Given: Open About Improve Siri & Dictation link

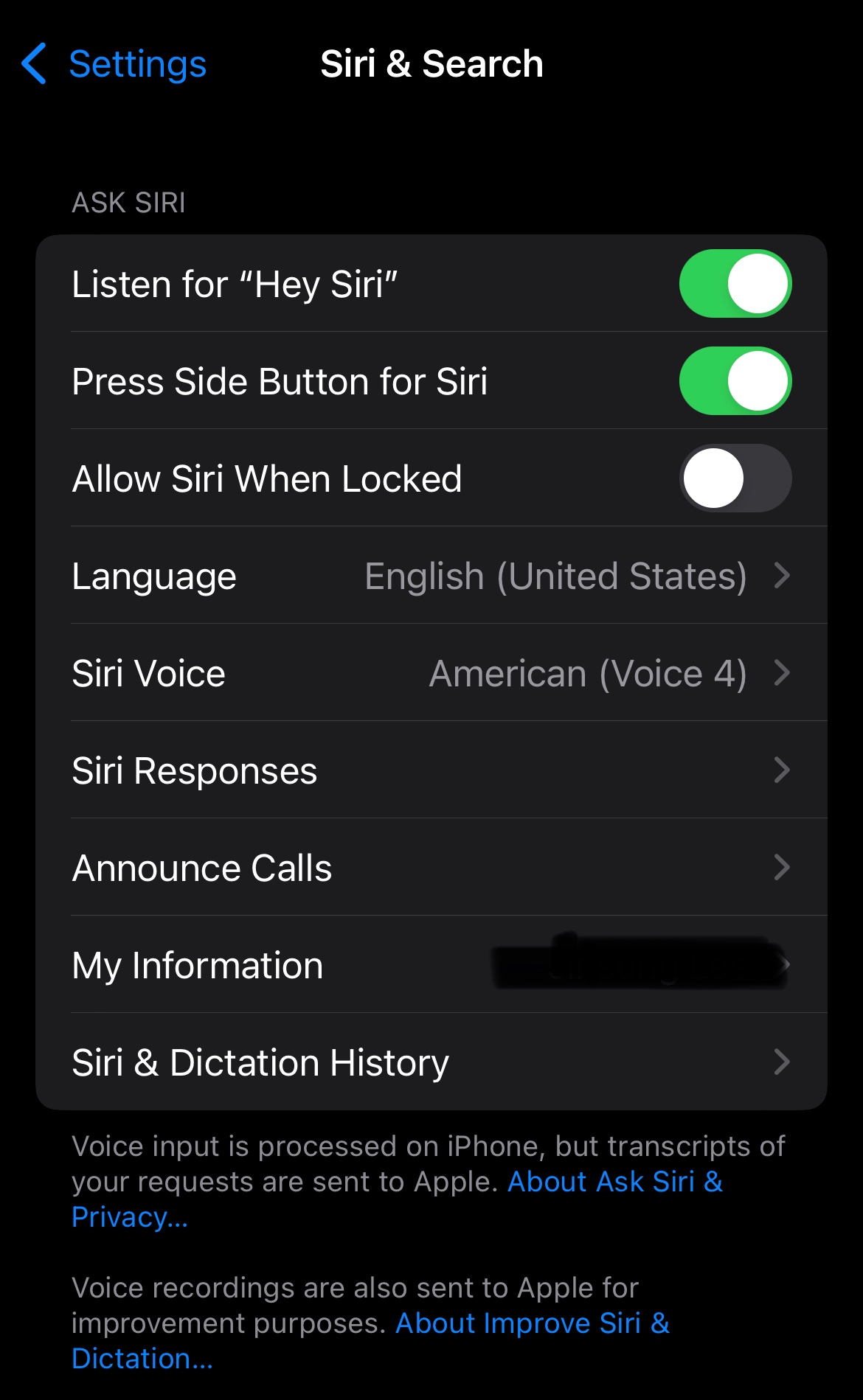Looking at the screenshot, I should (x=531, y=1323).
